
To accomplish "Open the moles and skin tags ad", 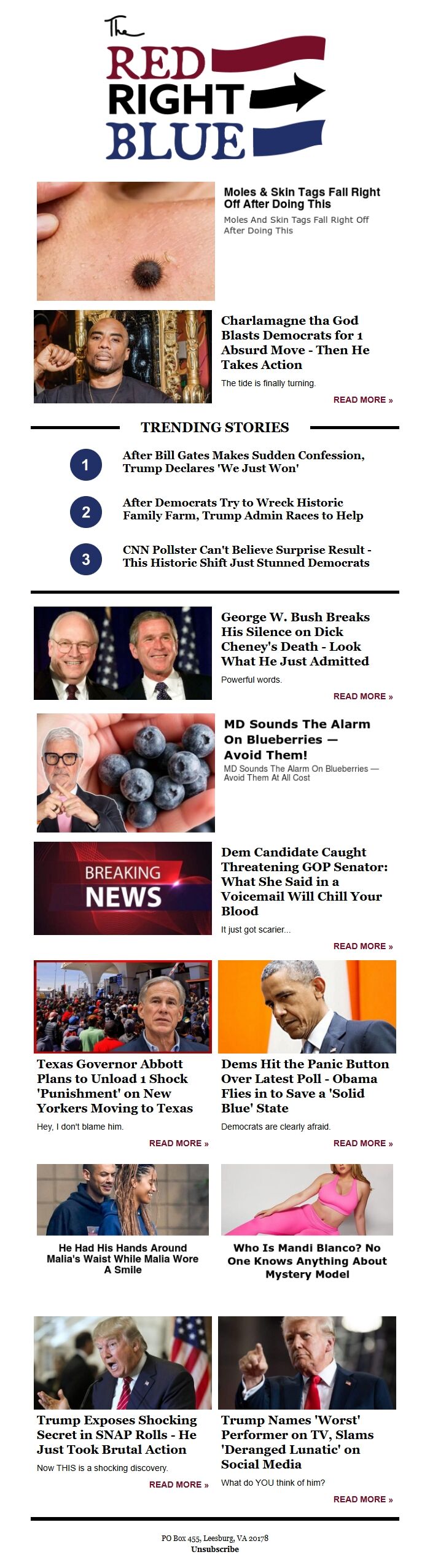I will (302, 198).
